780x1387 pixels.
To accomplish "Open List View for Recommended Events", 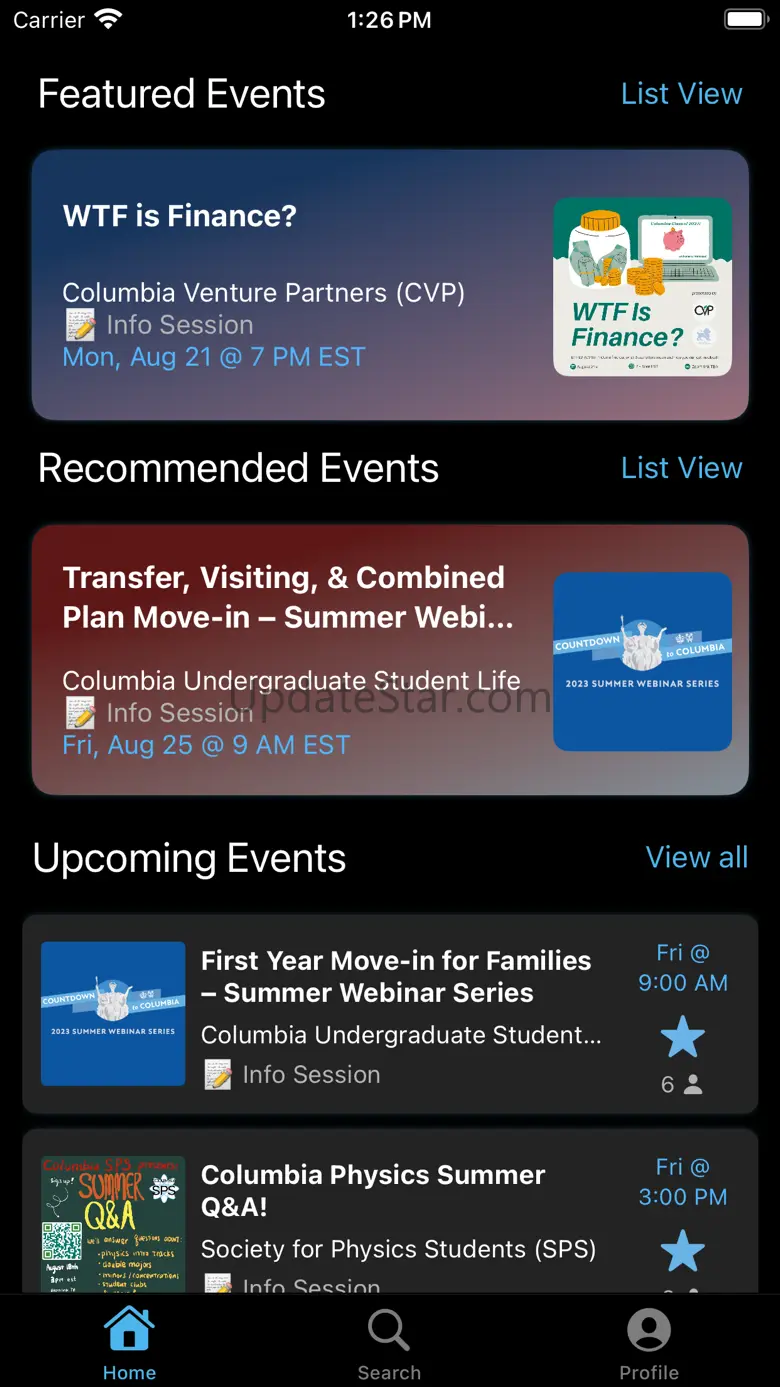I will pyautogui.click(x=681, y=468).
